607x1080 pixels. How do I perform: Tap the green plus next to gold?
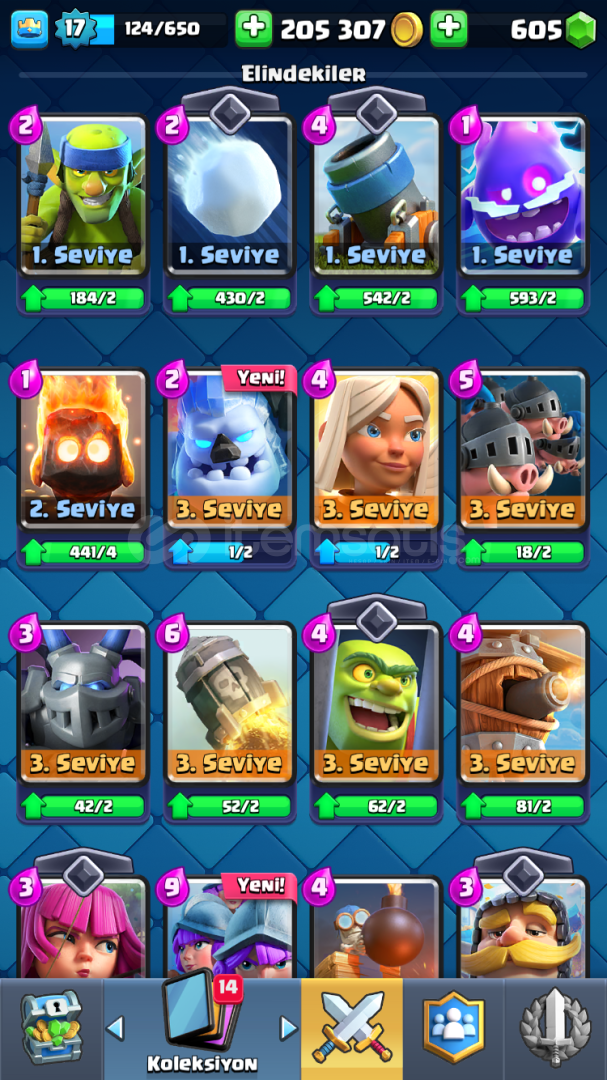coord(254,29)
